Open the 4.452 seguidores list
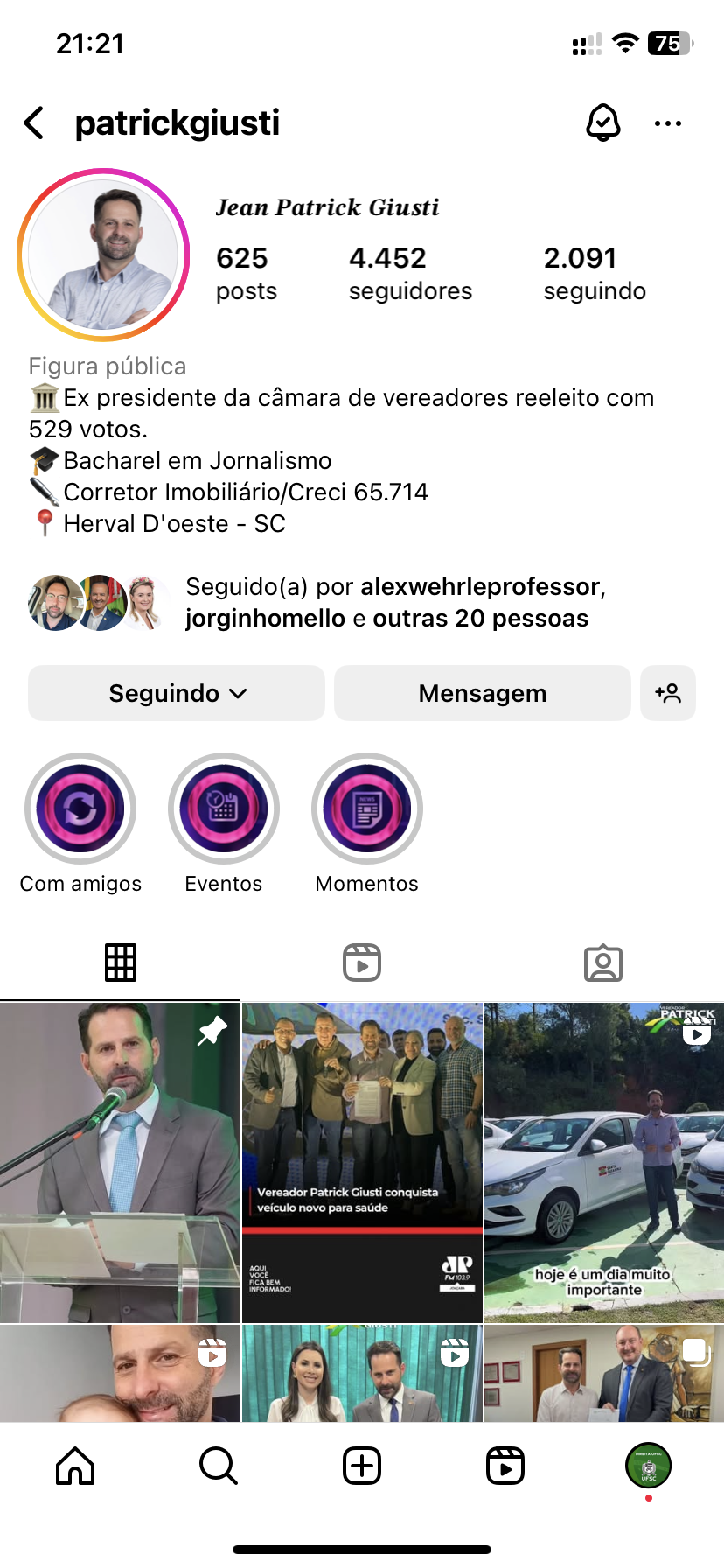This screenshot has height=1568, width=724. point(409,273)
